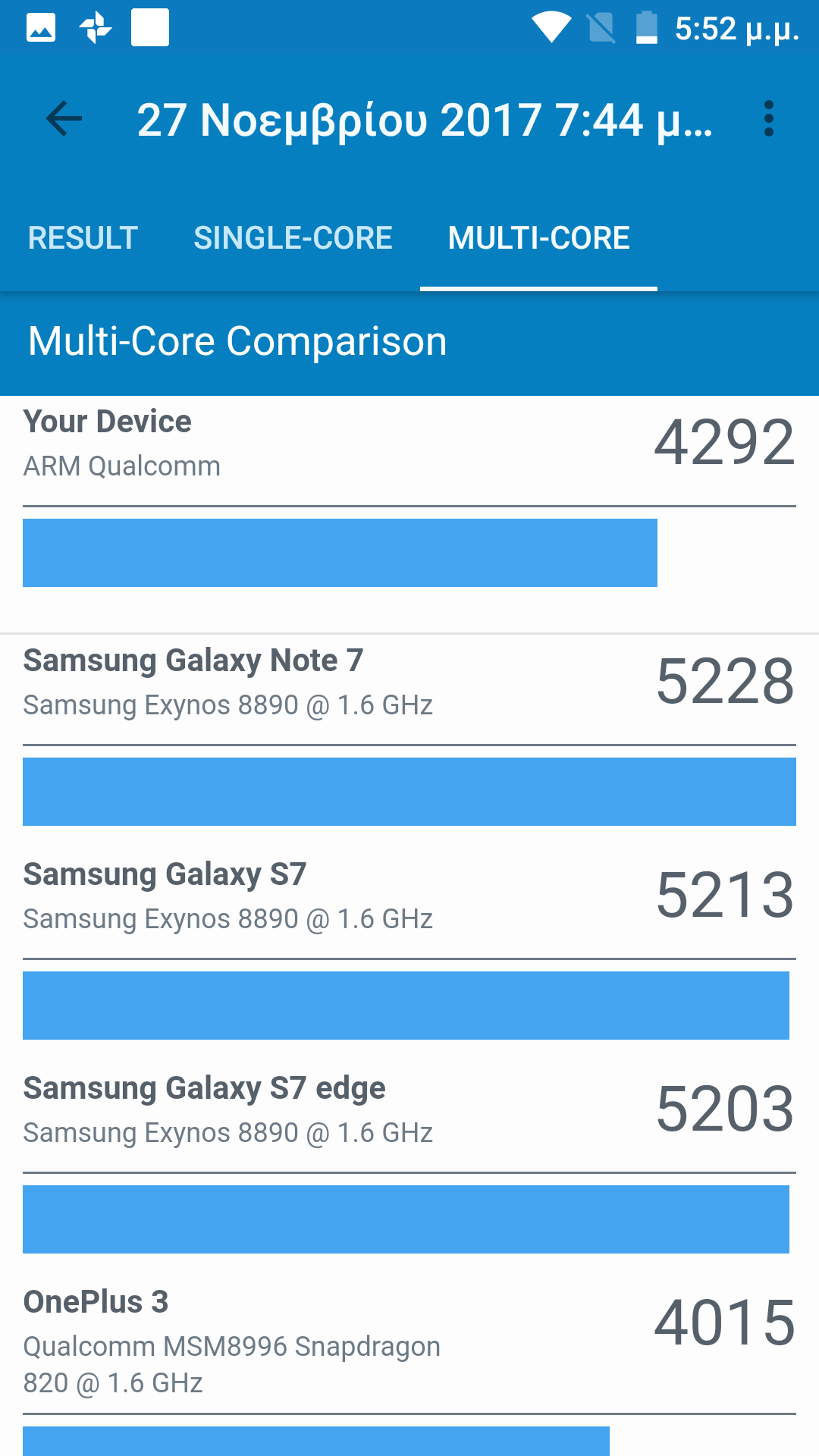Select the MULTI-CORE tab
The height and width of the screenshot is (1456, 819).
coord(538,238)
